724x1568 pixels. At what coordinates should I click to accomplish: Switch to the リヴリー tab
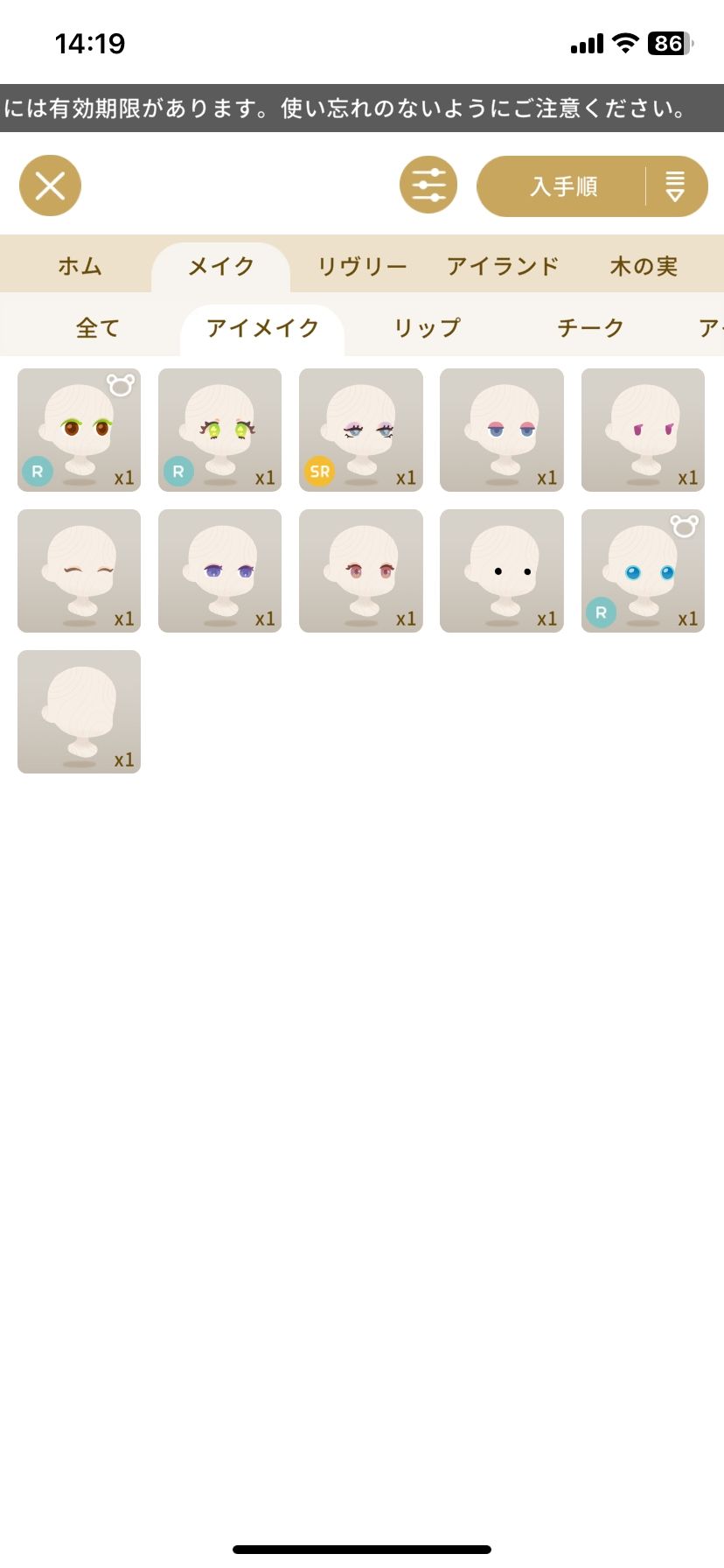[x=362, y=266]
